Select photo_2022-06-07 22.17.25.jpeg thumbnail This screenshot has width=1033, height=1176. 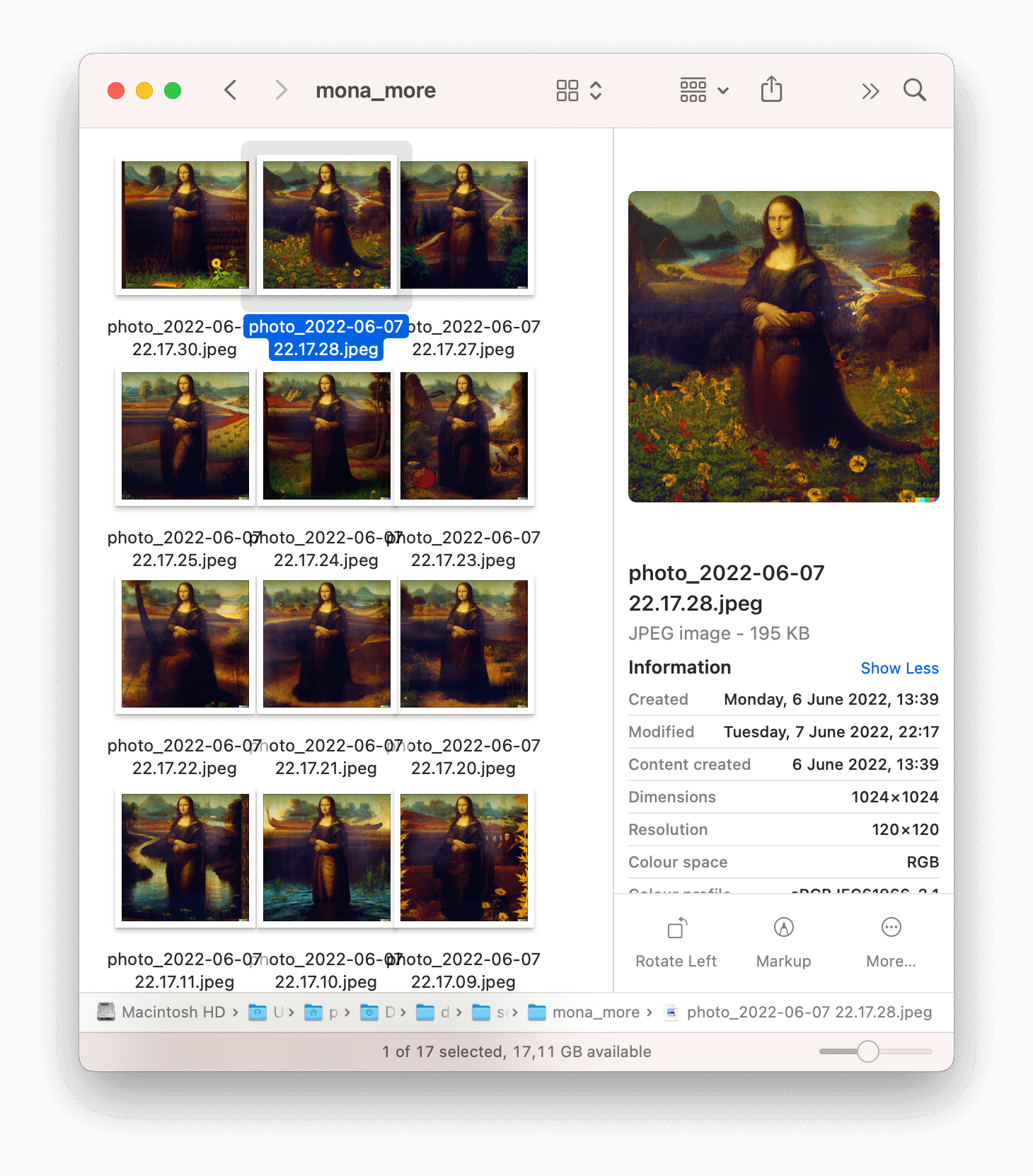coord(185,436)
